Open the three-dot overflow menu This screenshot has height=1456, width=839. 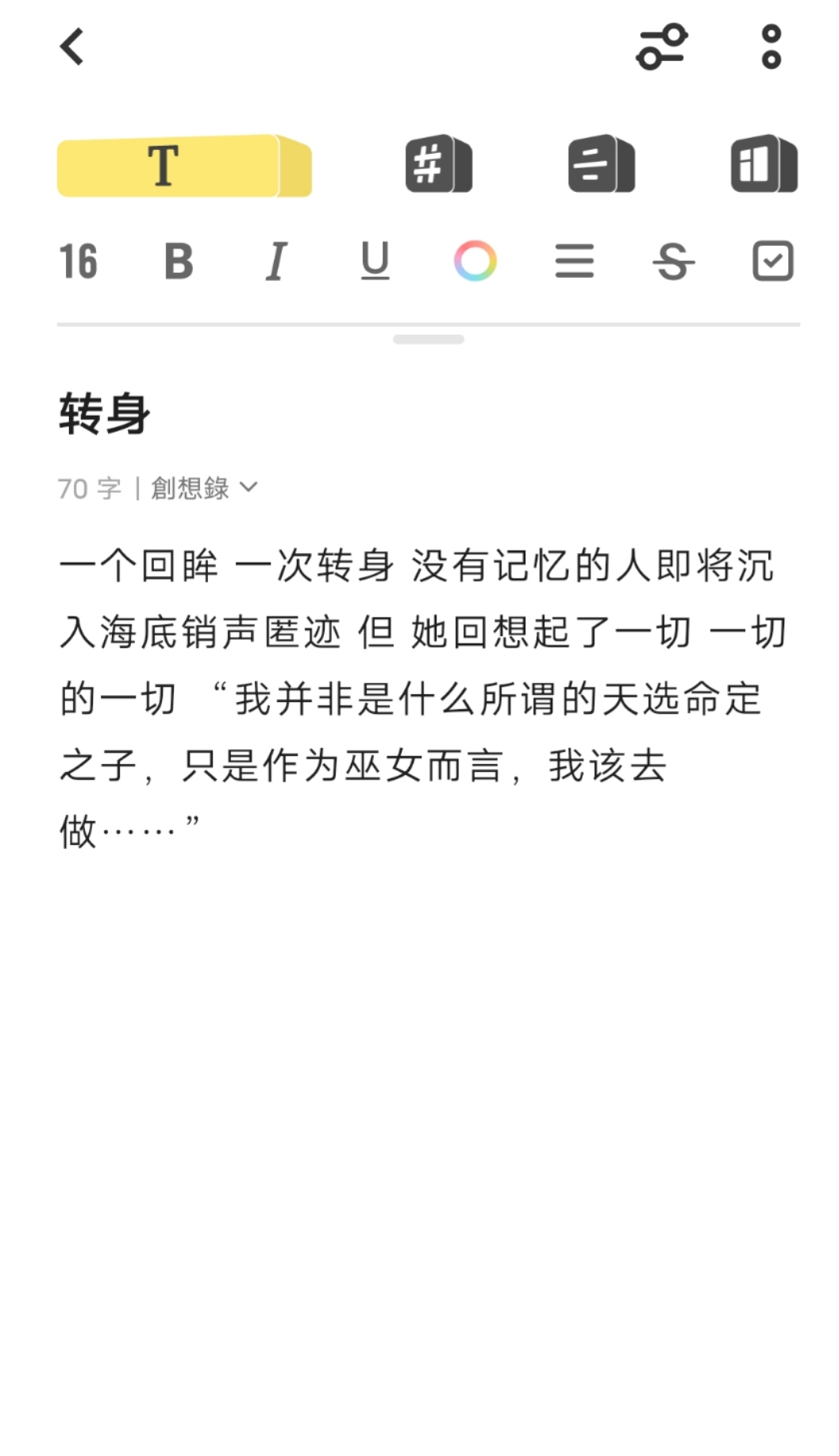pyautogui.click(x=771, y=47)
